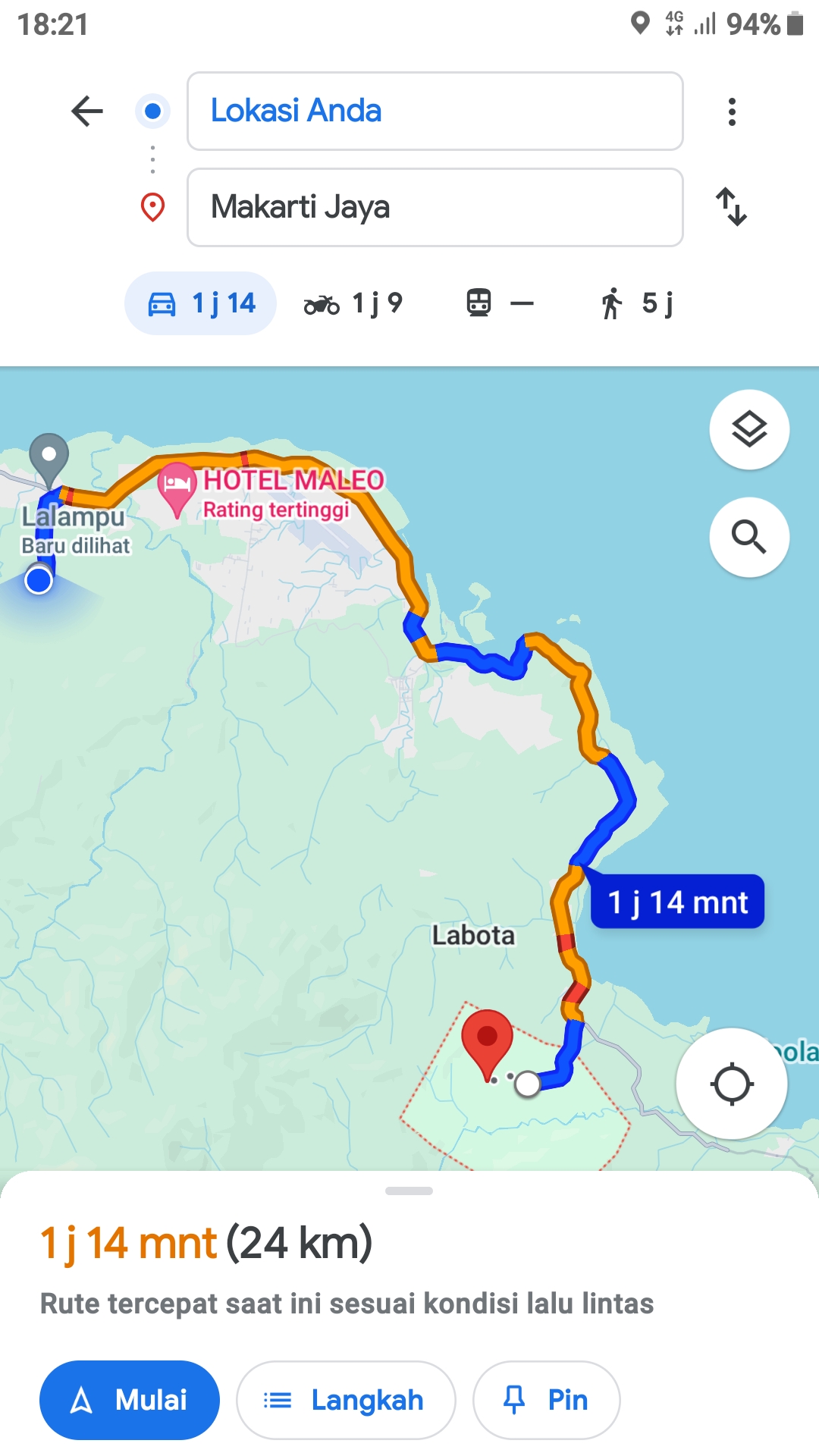Pin this route
Screen dimensions: 819x1456
tap(547, 1400)
